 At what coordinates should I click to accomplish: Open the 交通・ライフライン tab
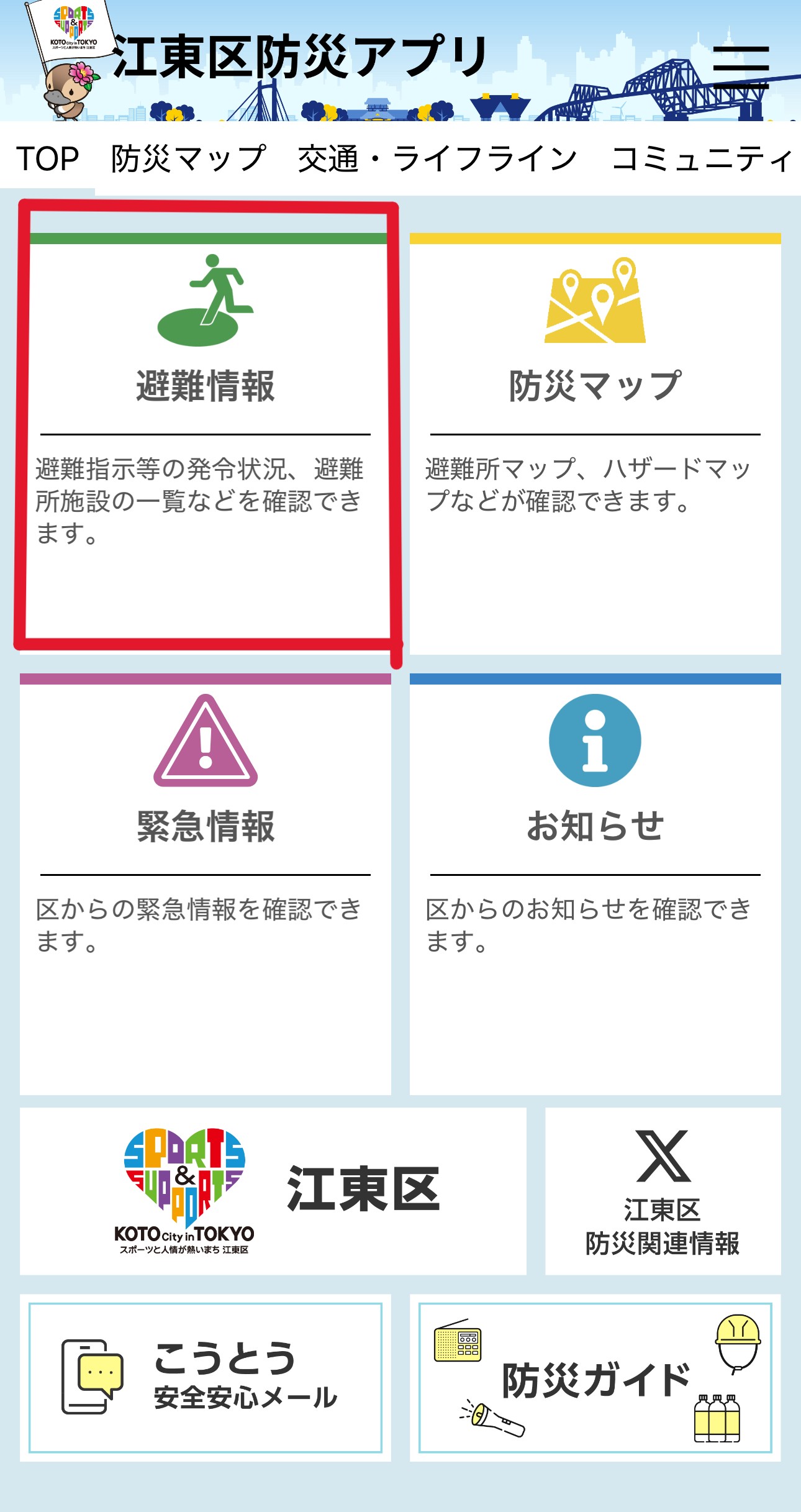437,159
